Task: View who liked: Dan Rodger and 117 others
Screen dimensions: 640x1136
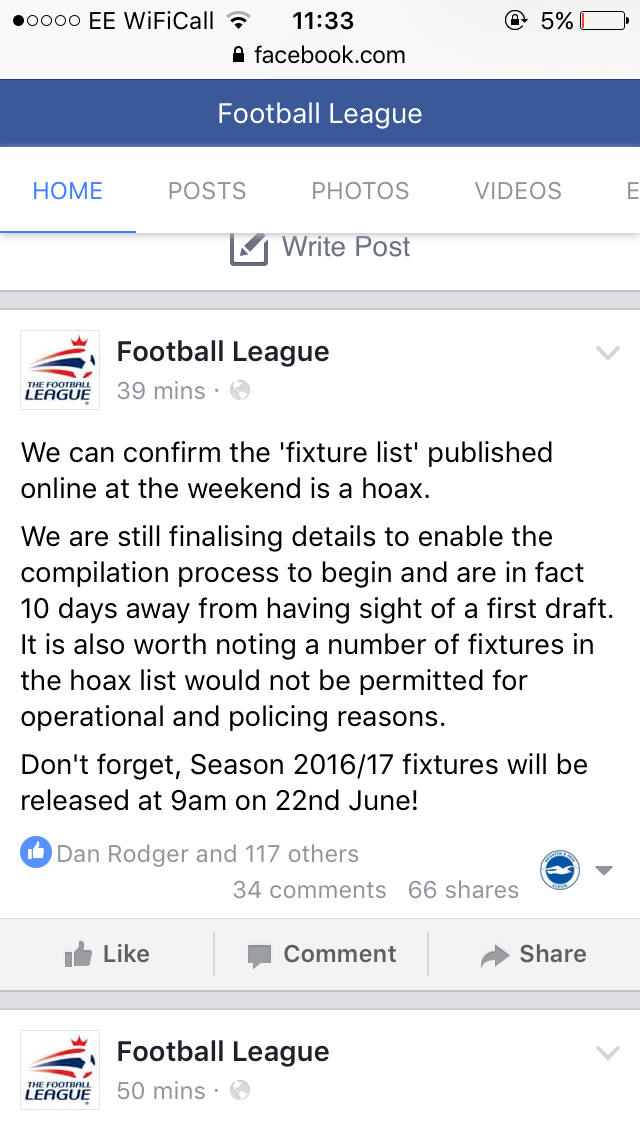Action: (x=189, y=853)
